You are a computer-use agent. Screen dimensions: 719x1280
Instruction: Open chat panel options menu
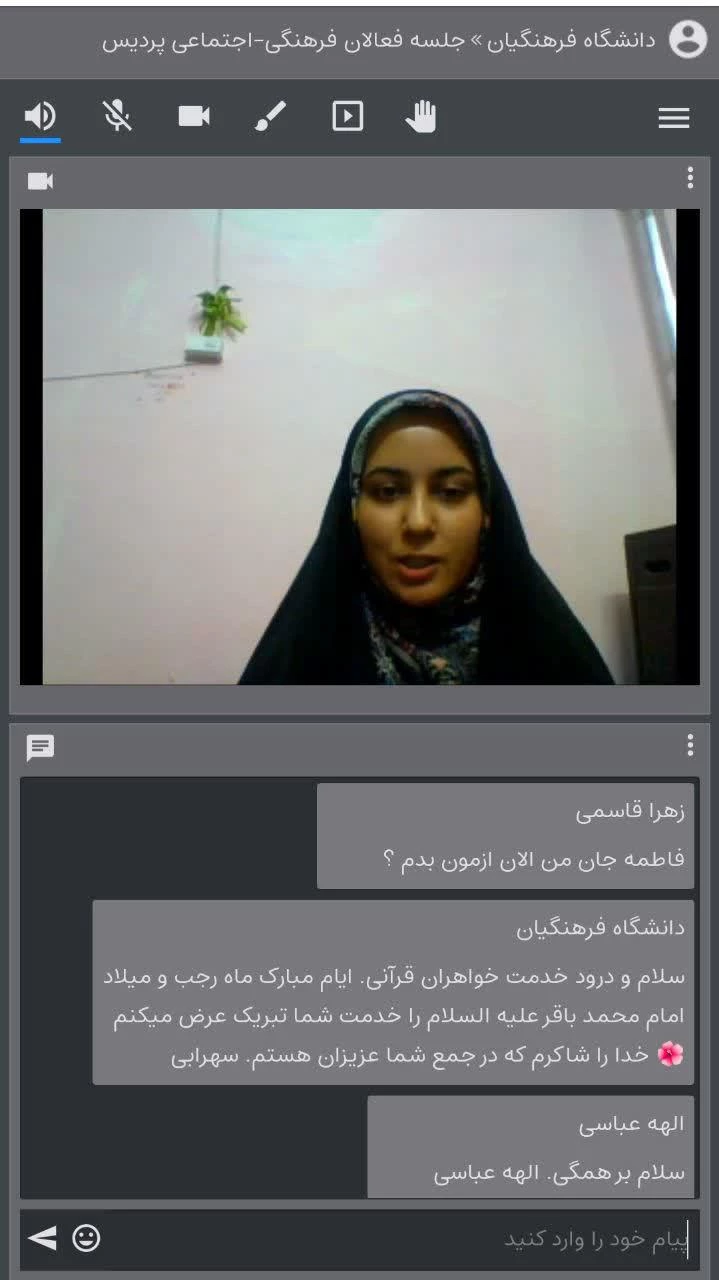tap(690, 746)
